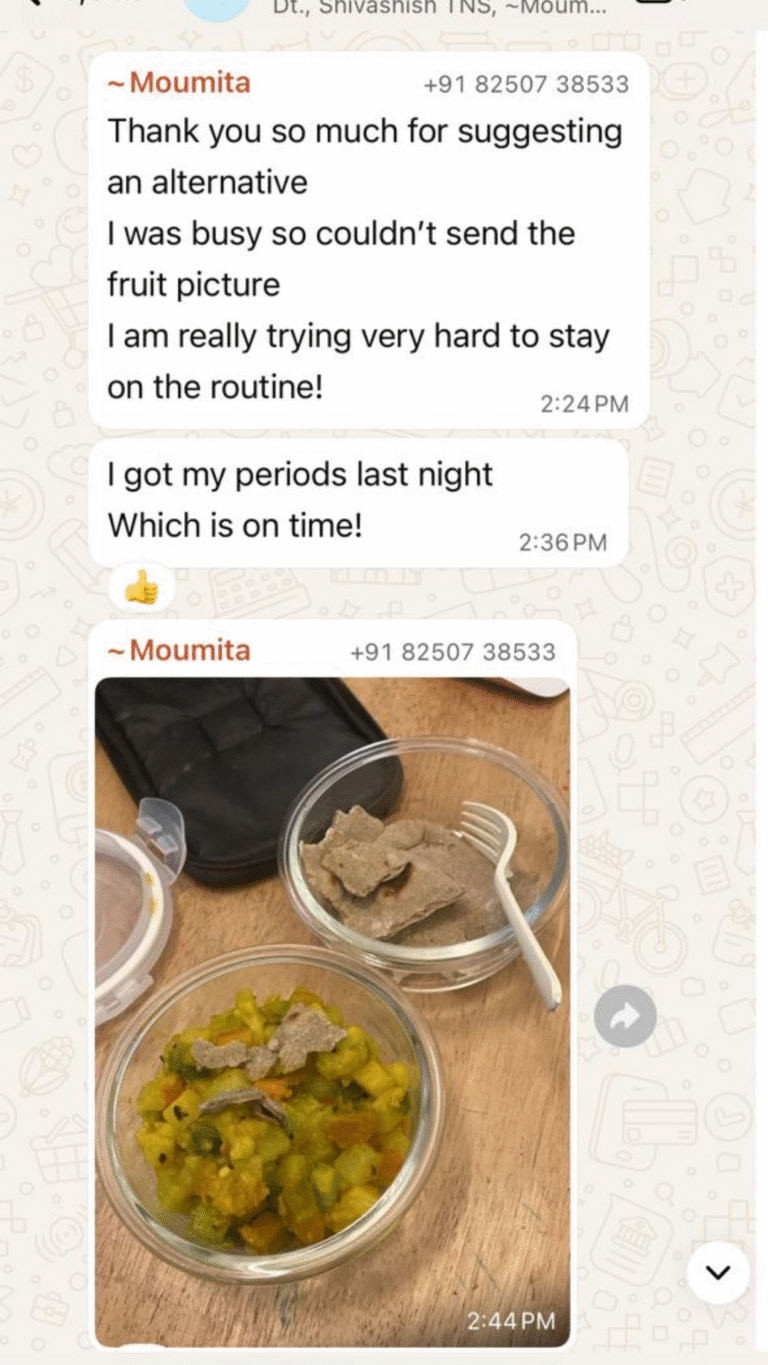This screenshot has height=1365, width=768.
Task: Open the food photo sent by Moumita
Action: (x=332, y=1010)
